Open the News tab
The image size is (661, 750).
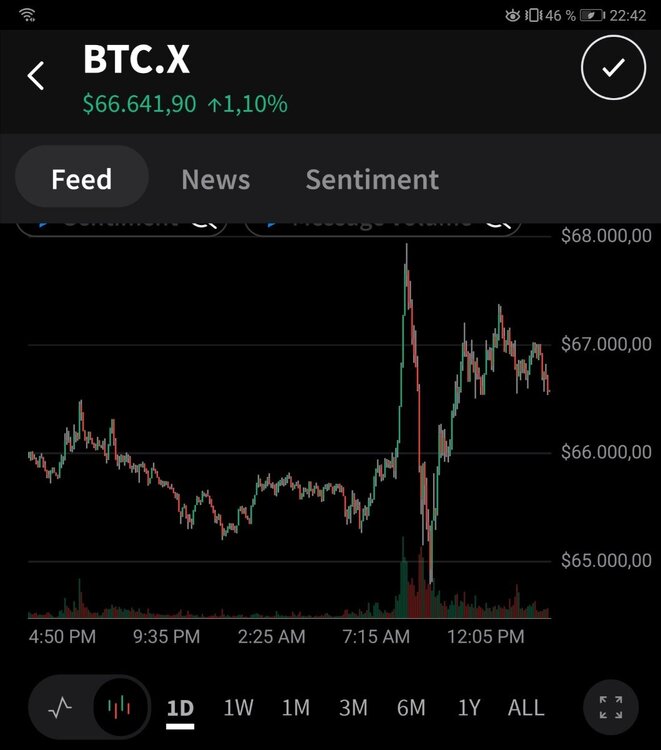(215, 179)
